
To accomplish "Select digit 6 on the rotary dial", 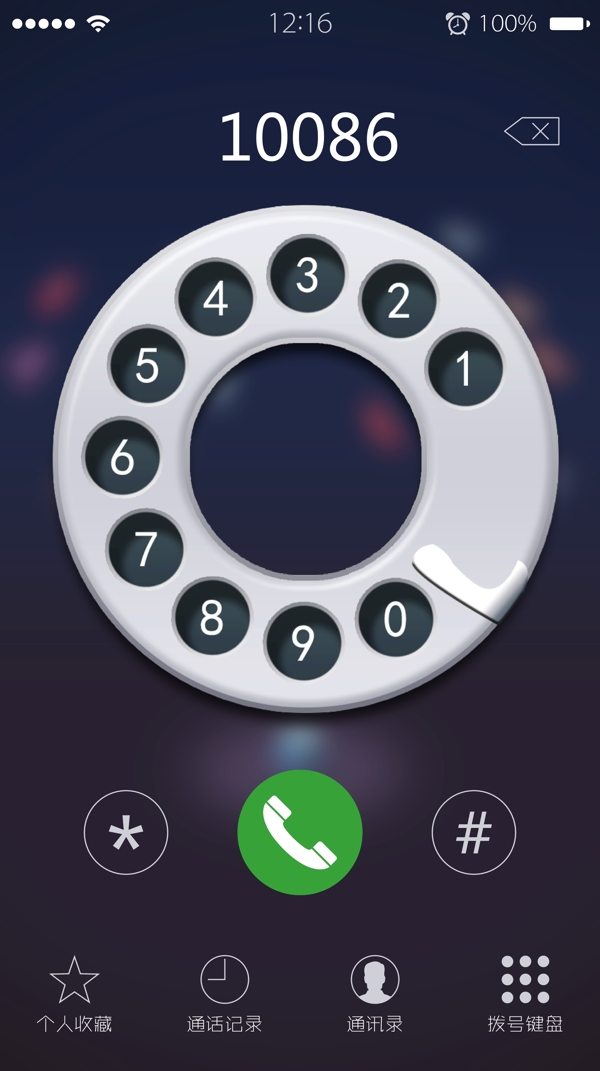I will 122,457.
